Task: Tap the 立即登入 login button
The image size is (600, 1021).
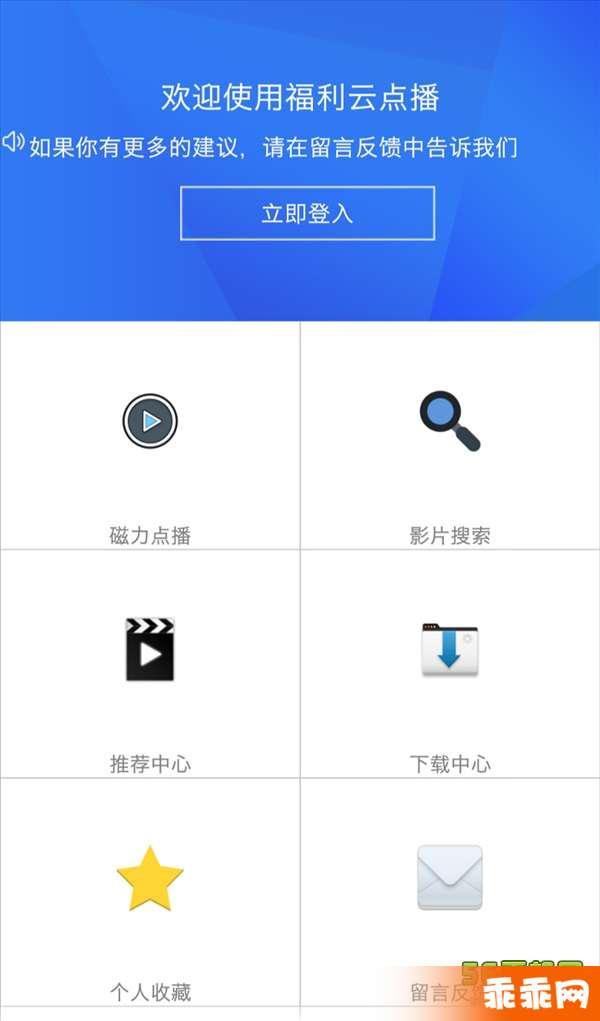Action: (307, 213)
